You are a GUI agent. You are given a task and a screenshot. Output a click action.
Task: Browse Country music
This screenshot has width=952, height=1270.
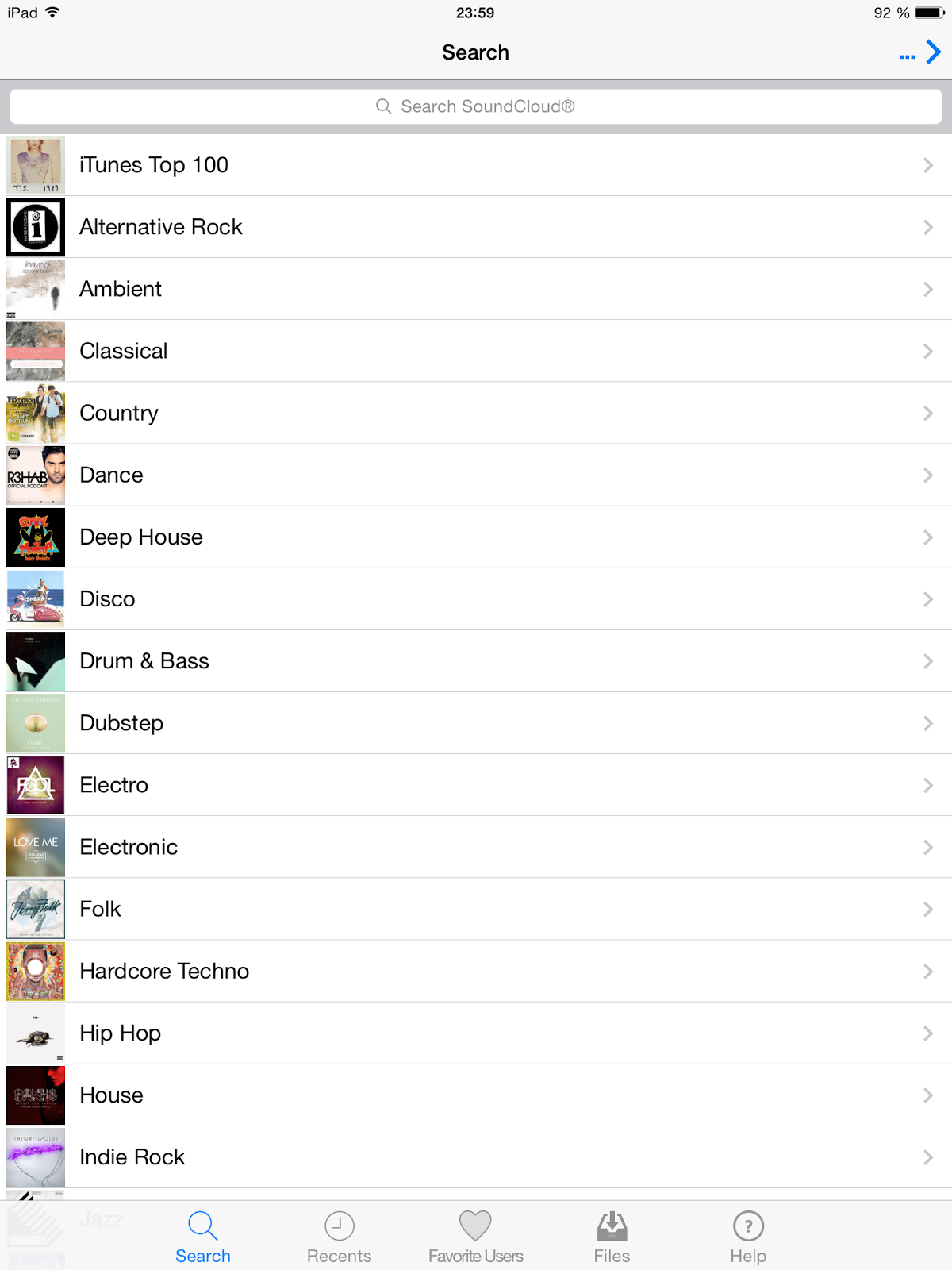pos(476,413)
